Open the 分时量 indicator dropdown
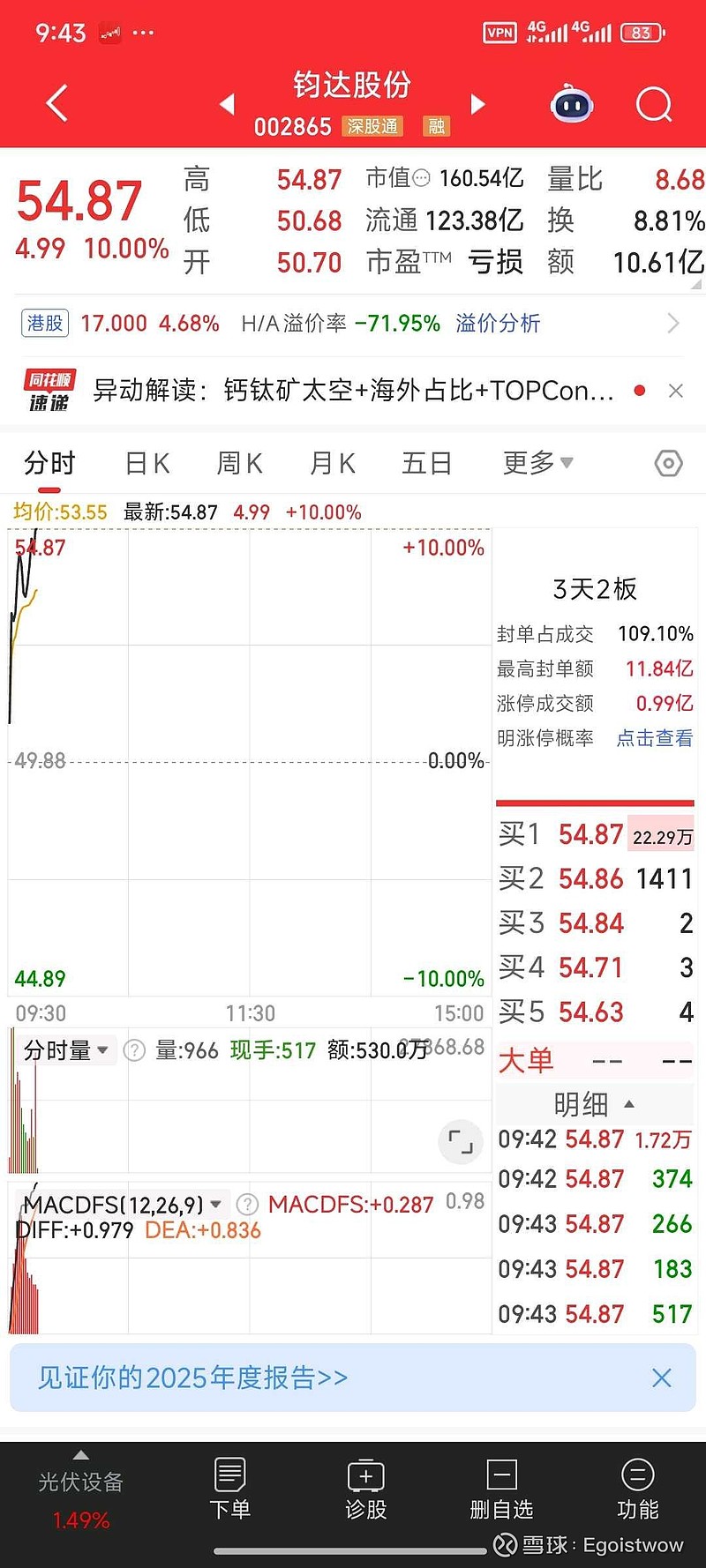This screenshot has height=1568, width=706. [x=66, y=1049]
